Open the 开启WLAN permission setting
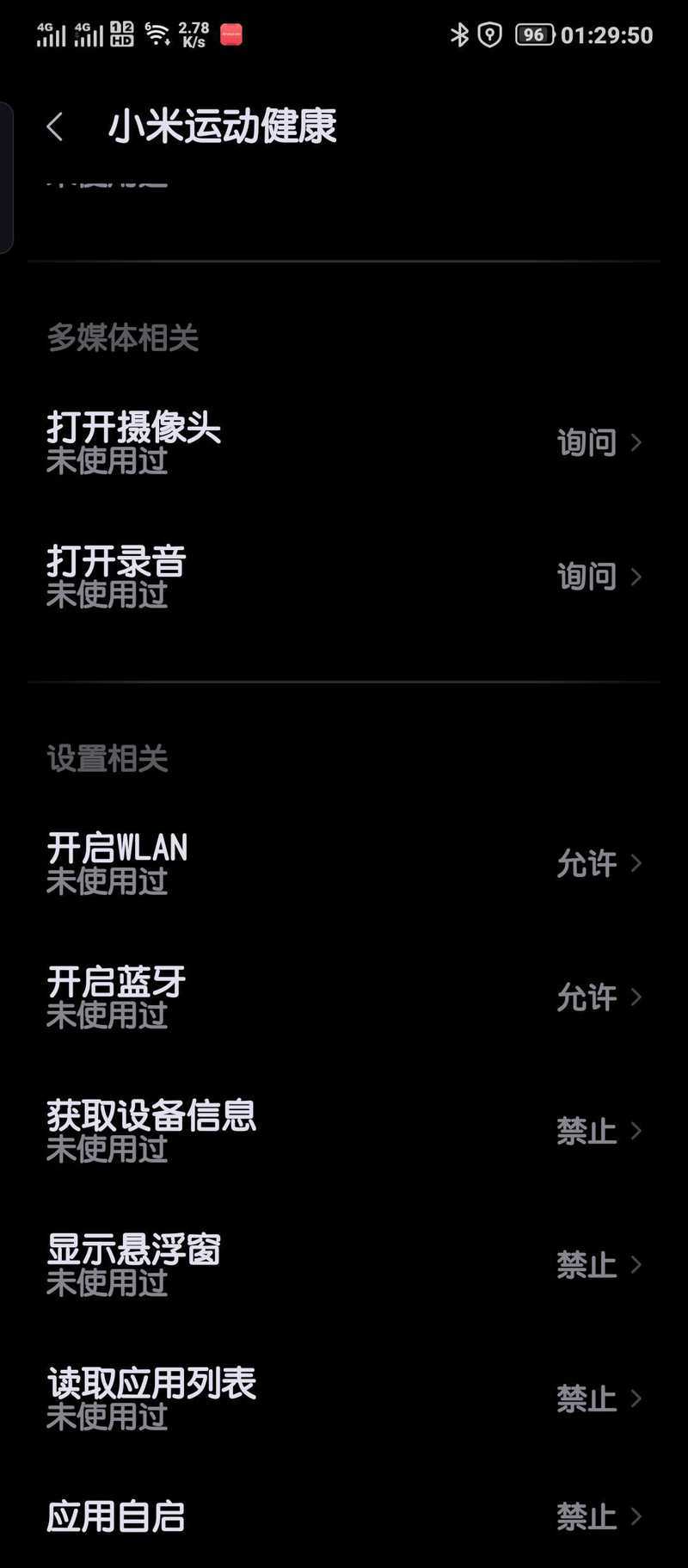The height and width of the screenshot is (1568, 688). point(344,863)
